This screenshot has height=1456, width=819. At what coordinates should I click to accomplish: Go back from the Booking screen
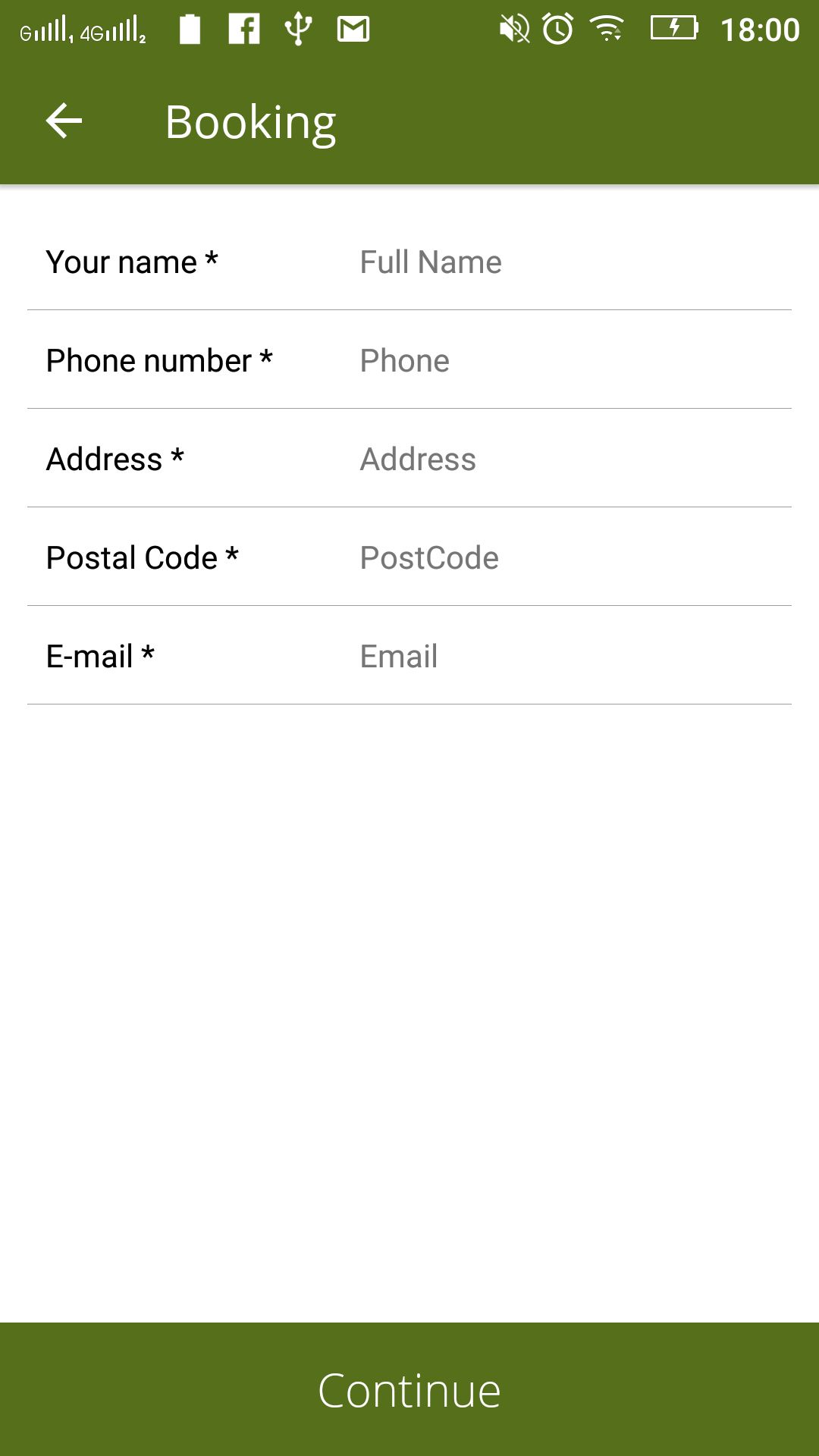(64, 121)
